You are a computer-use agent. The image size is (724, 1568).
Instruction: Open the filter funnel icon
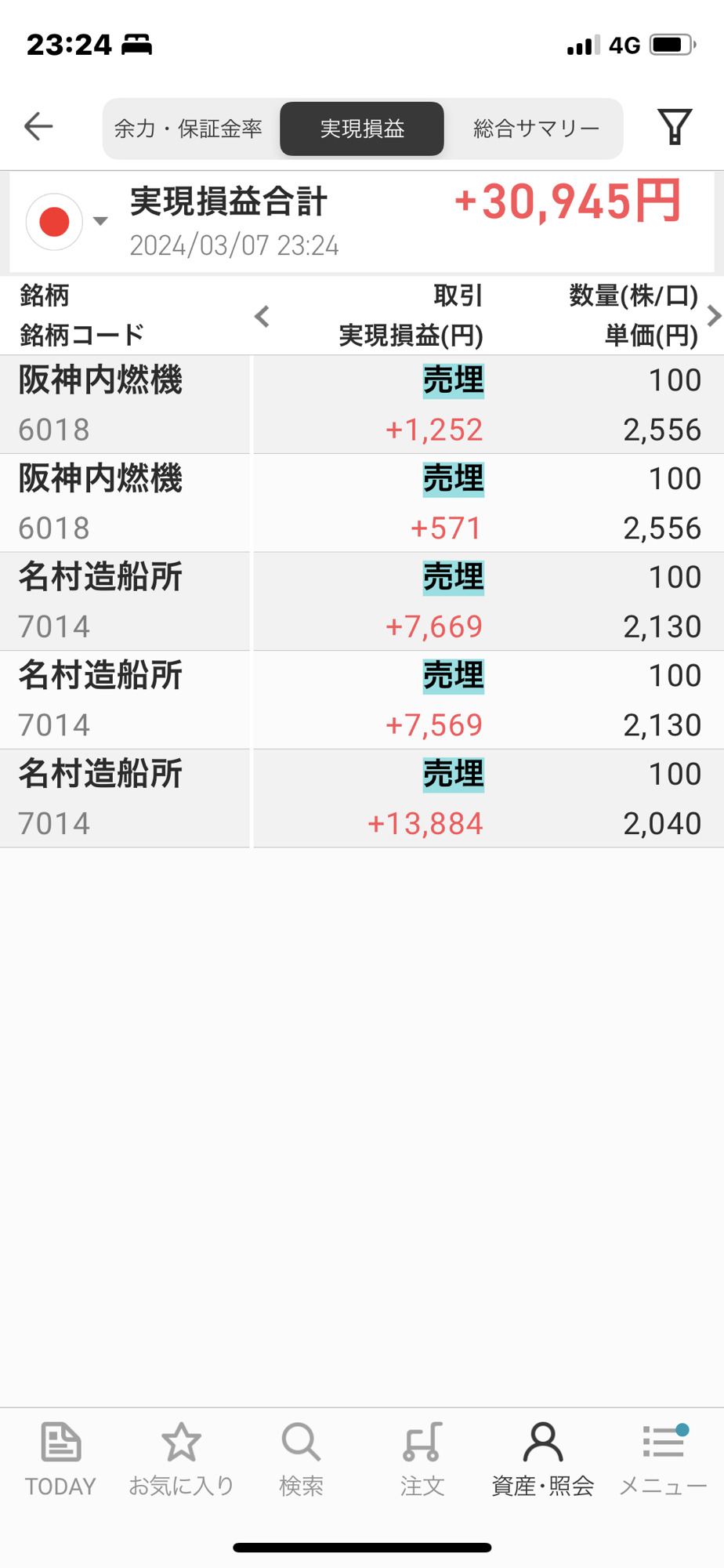675,126
